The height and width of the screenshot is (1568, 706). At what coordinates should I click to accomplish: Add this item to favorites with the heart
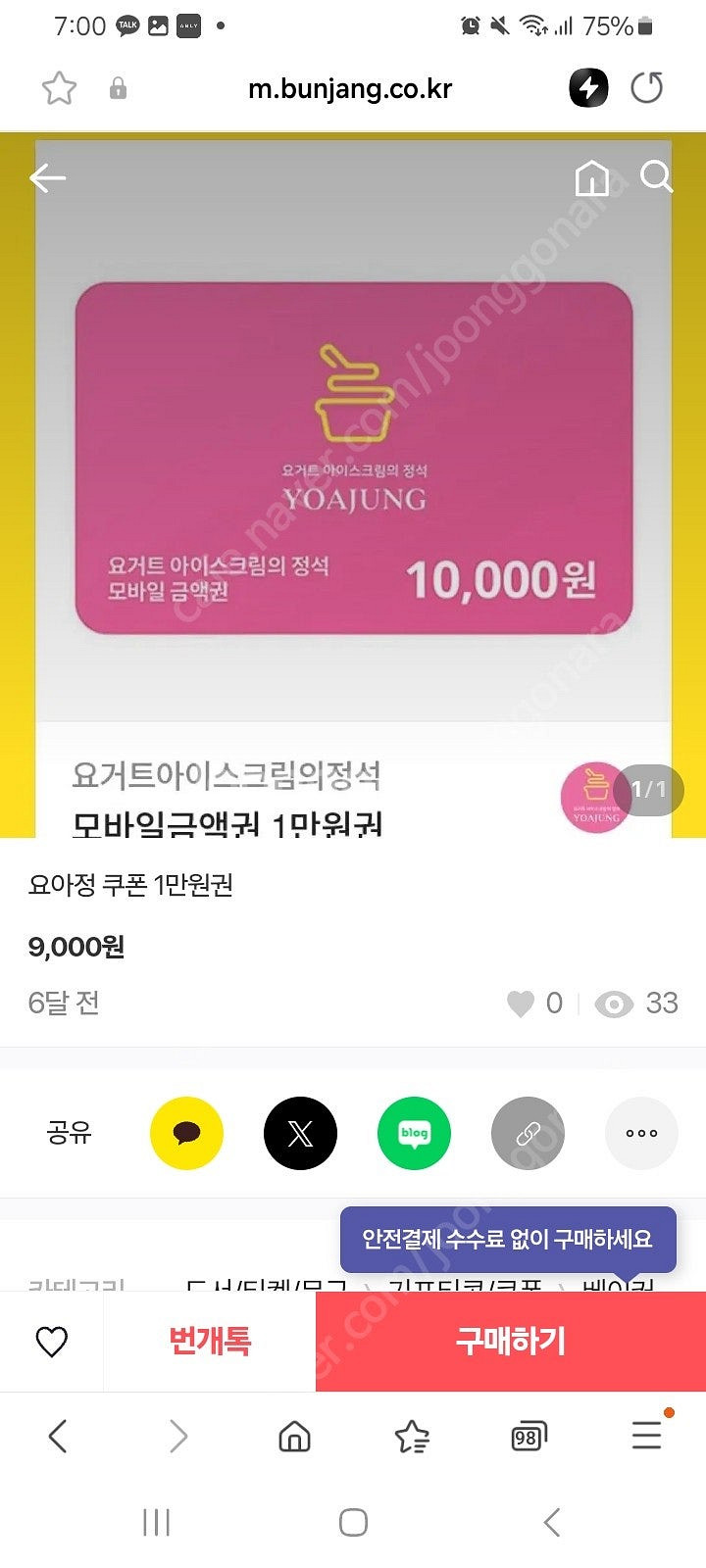pyautogui.click(x=51, y=1341)
